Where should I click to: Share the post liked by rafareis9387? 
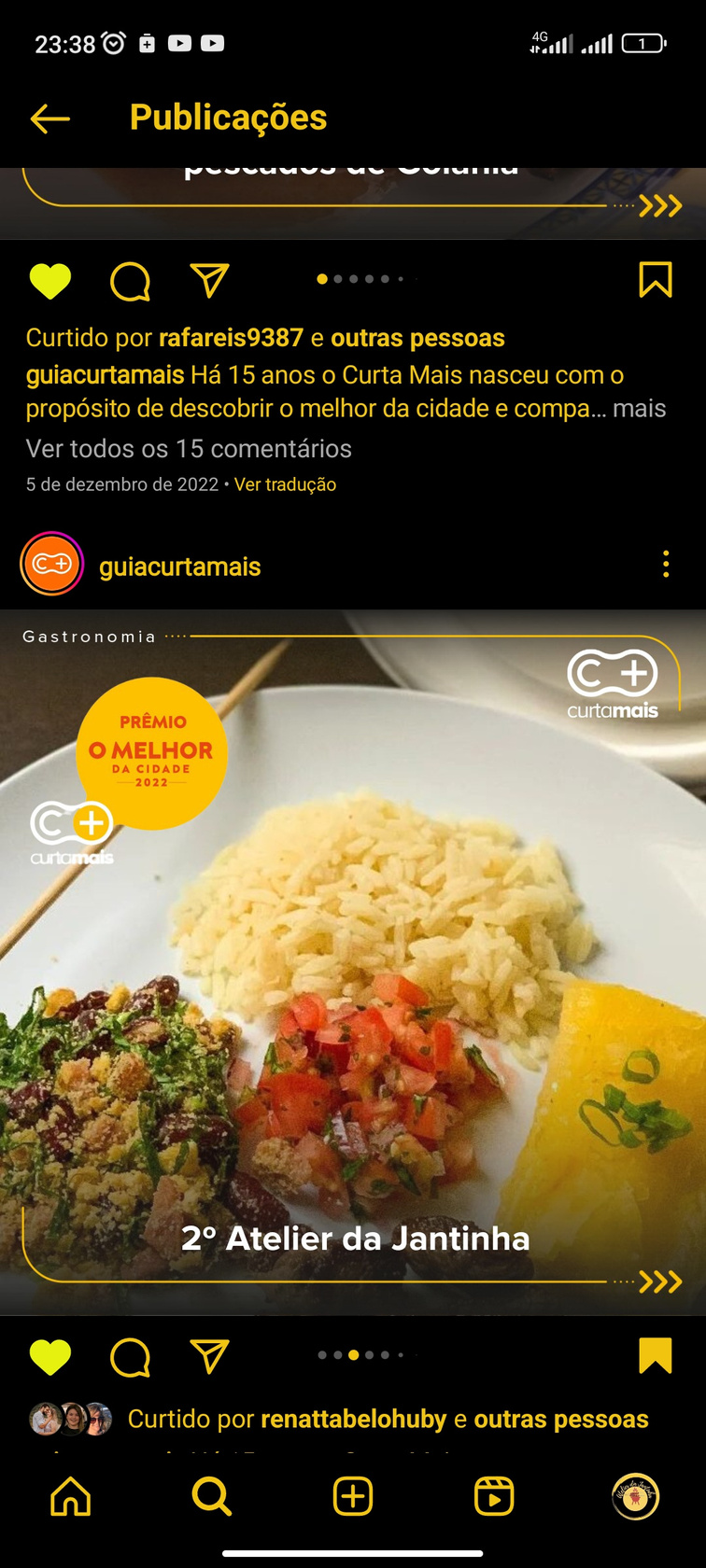(209, 280)
